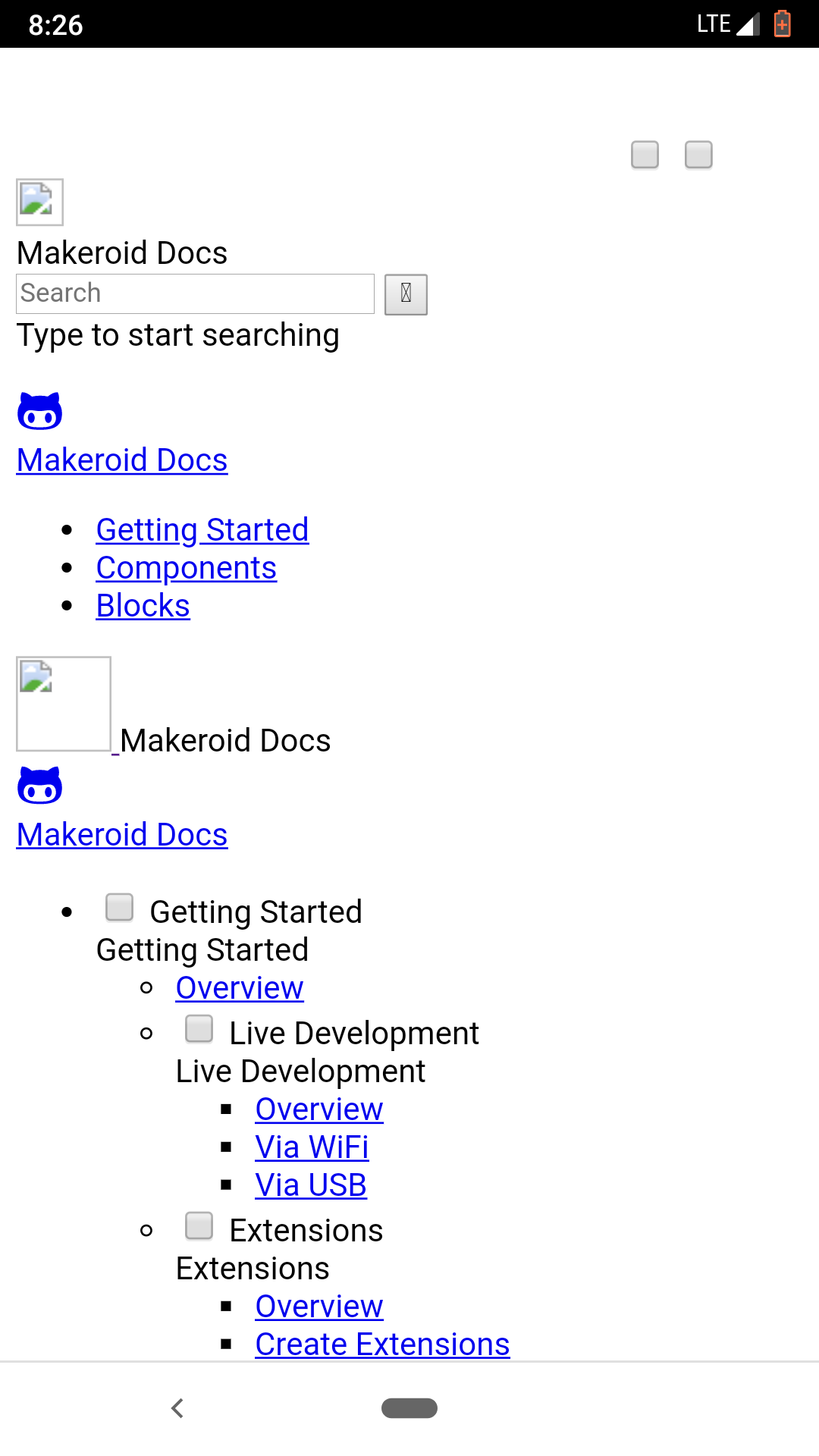819x1456 pixels.
Task: Toggle the leftmost square checkbox at top right
Action: (645, 155)
